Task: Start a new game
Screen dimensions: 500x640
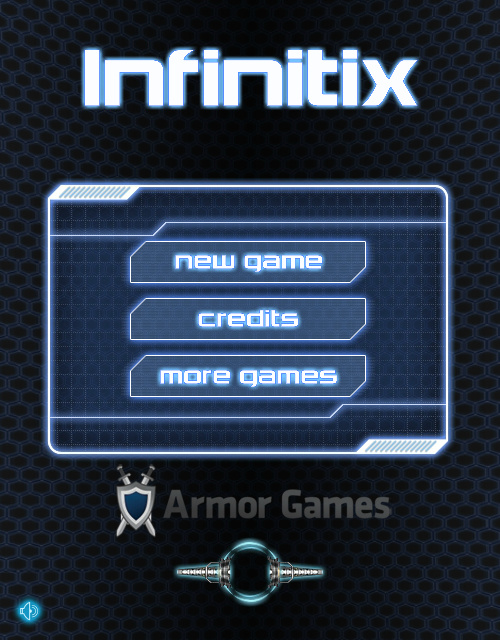Action: click(248, 262)
